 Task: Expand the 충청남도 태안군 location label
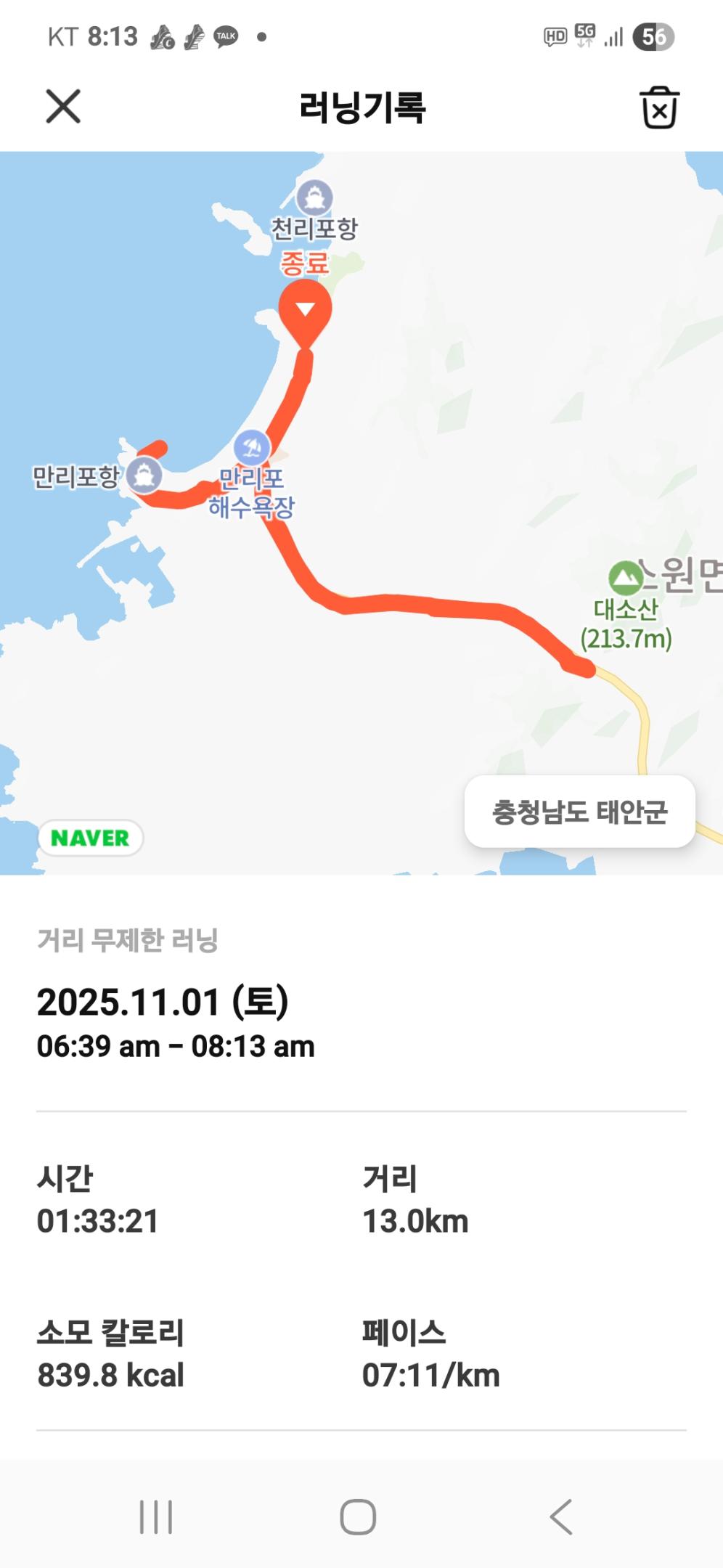[x=579, y=812]
